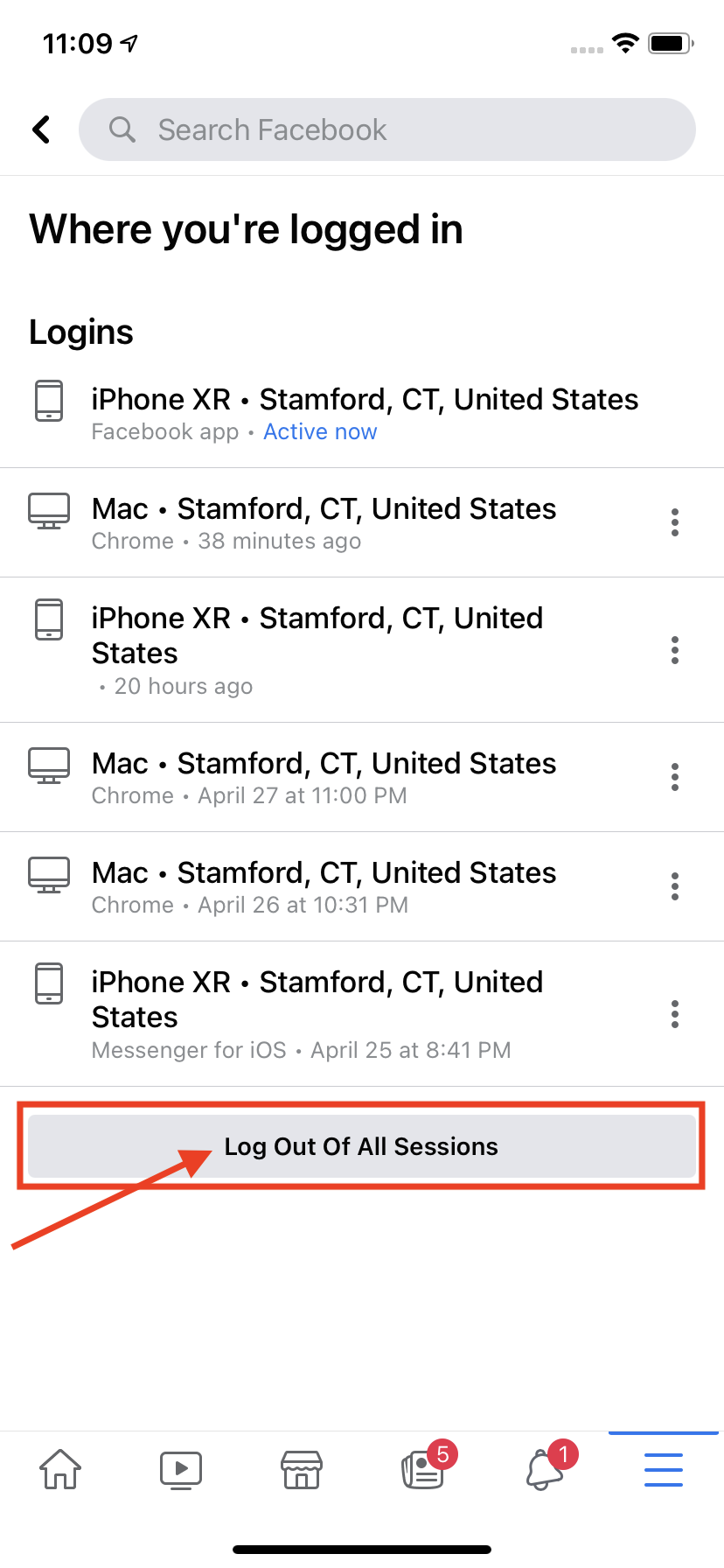Open options for Messenger for iOS session
Screen dimensions: 724x1568
click(675, 1013)
